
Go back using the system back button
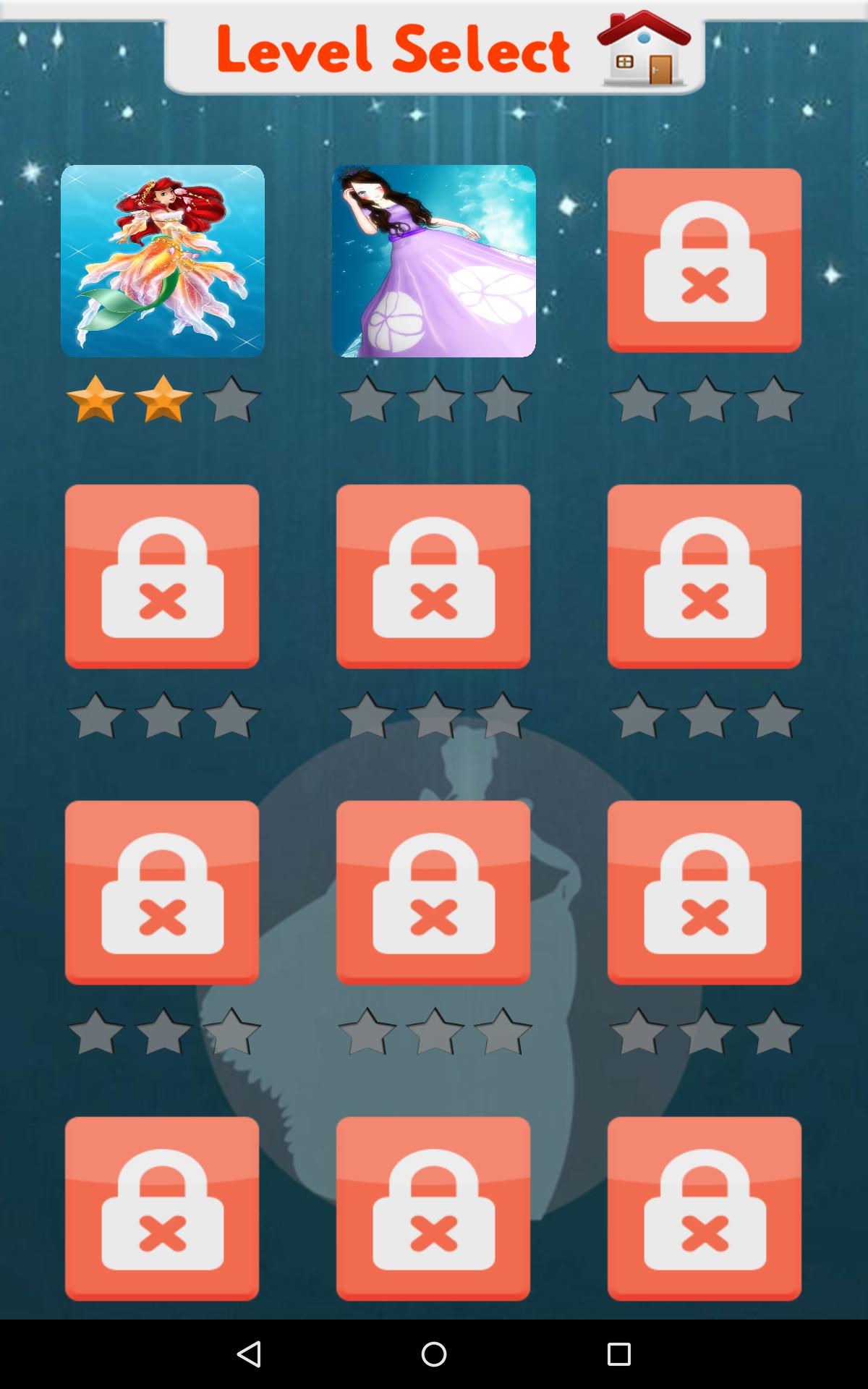(249, 1354)
